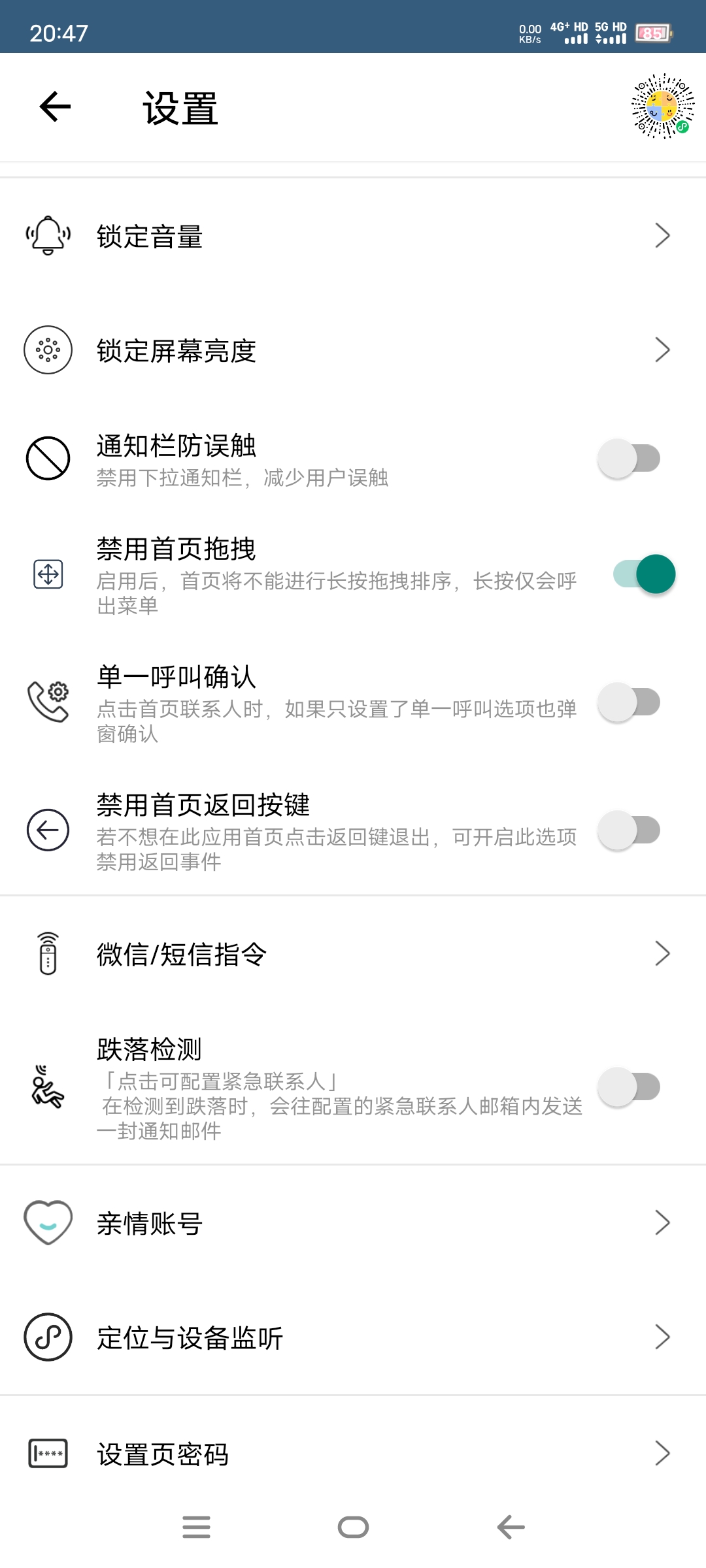Tap the back arrow beside 设置

pyautogui.click(x=52, y=108)
